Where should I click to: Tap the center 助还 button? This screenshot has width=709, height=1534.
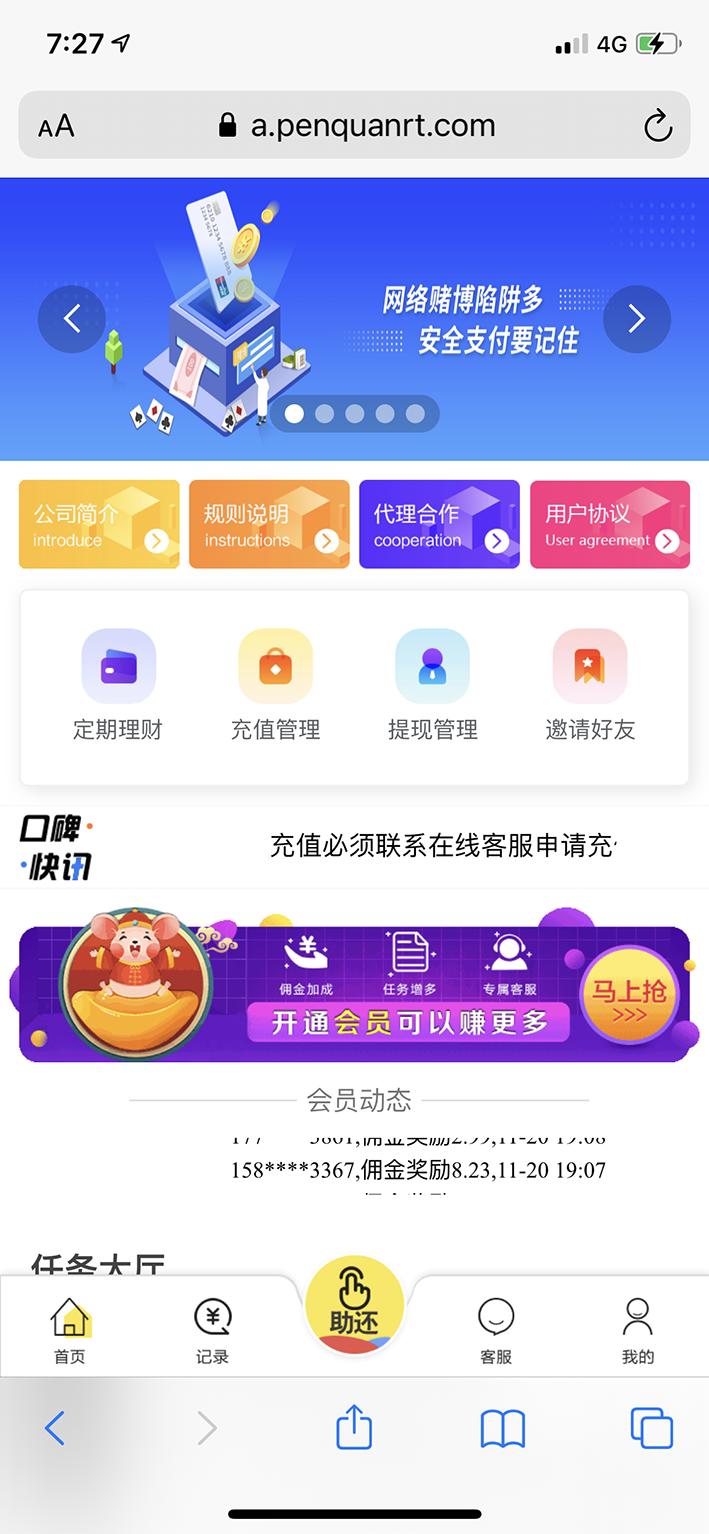tap(354, 1304)
